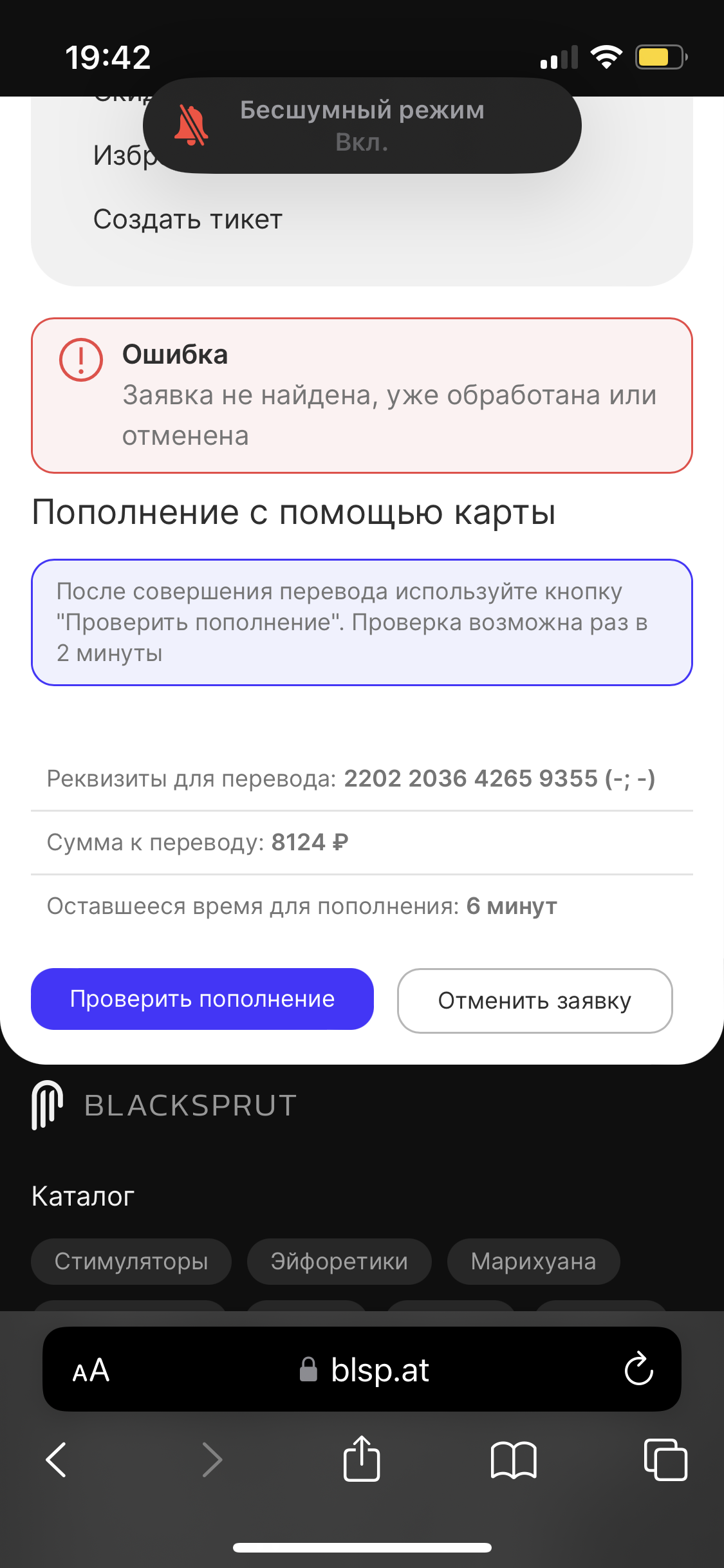The height and width of the screenshot is (1568, 724).
Task: Open Safari bookmarks
Action: click(x=514, y=1459)
